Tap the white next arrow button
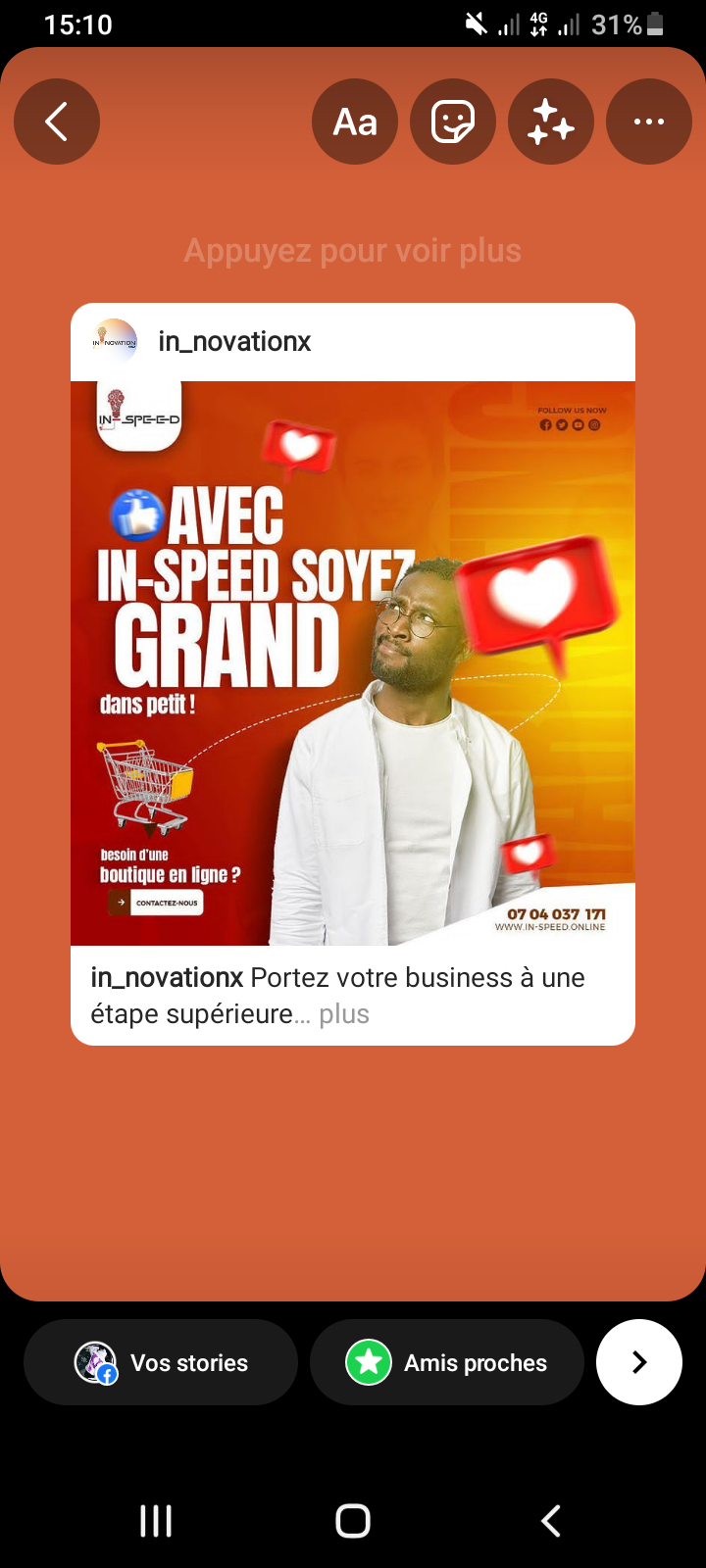The width and height of the screenshot is (706, 1568). tap(639, 1362)
